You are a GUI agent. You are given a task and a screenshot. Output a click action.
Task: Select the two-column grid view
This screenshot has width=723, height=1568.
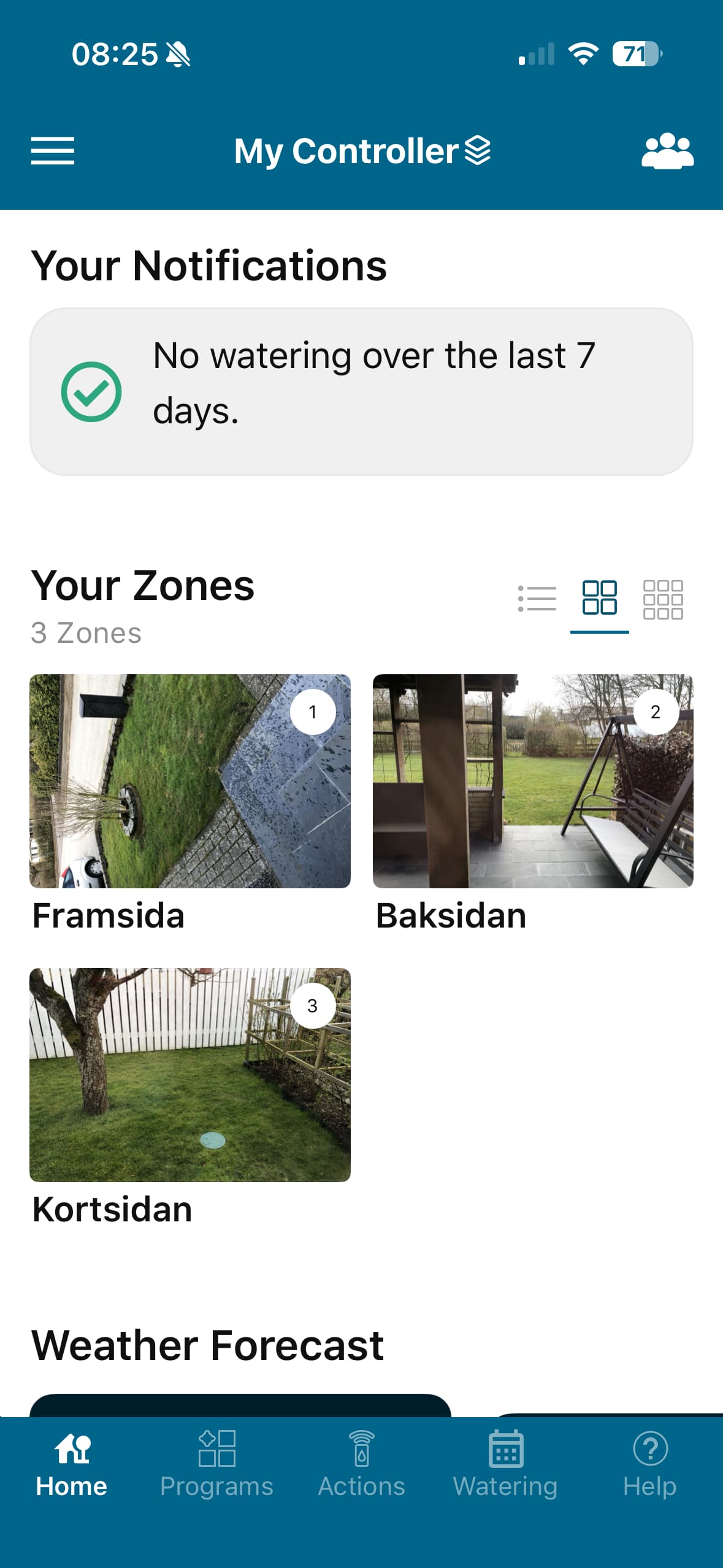point(599,598)
